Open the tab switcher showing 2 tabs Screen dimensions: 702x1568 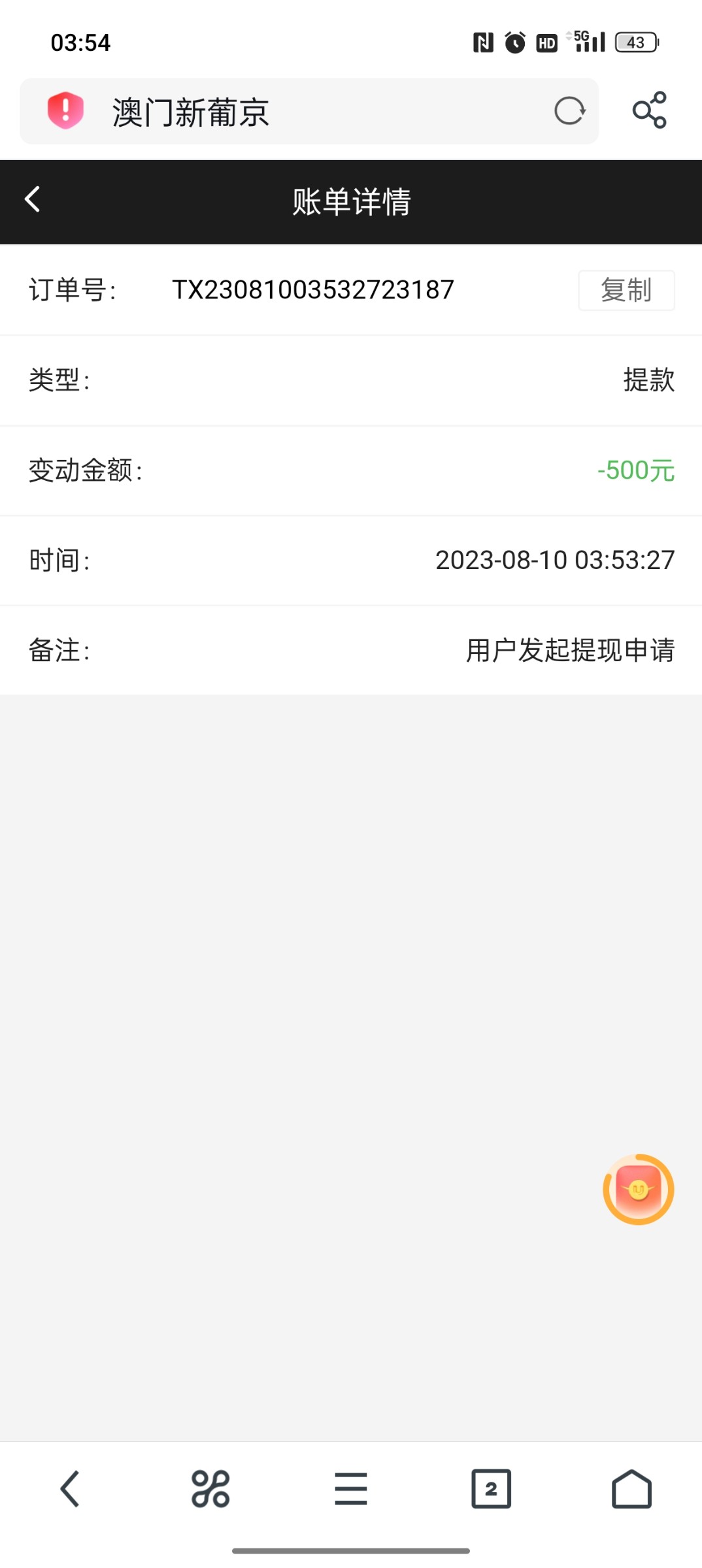(491, 1489)
